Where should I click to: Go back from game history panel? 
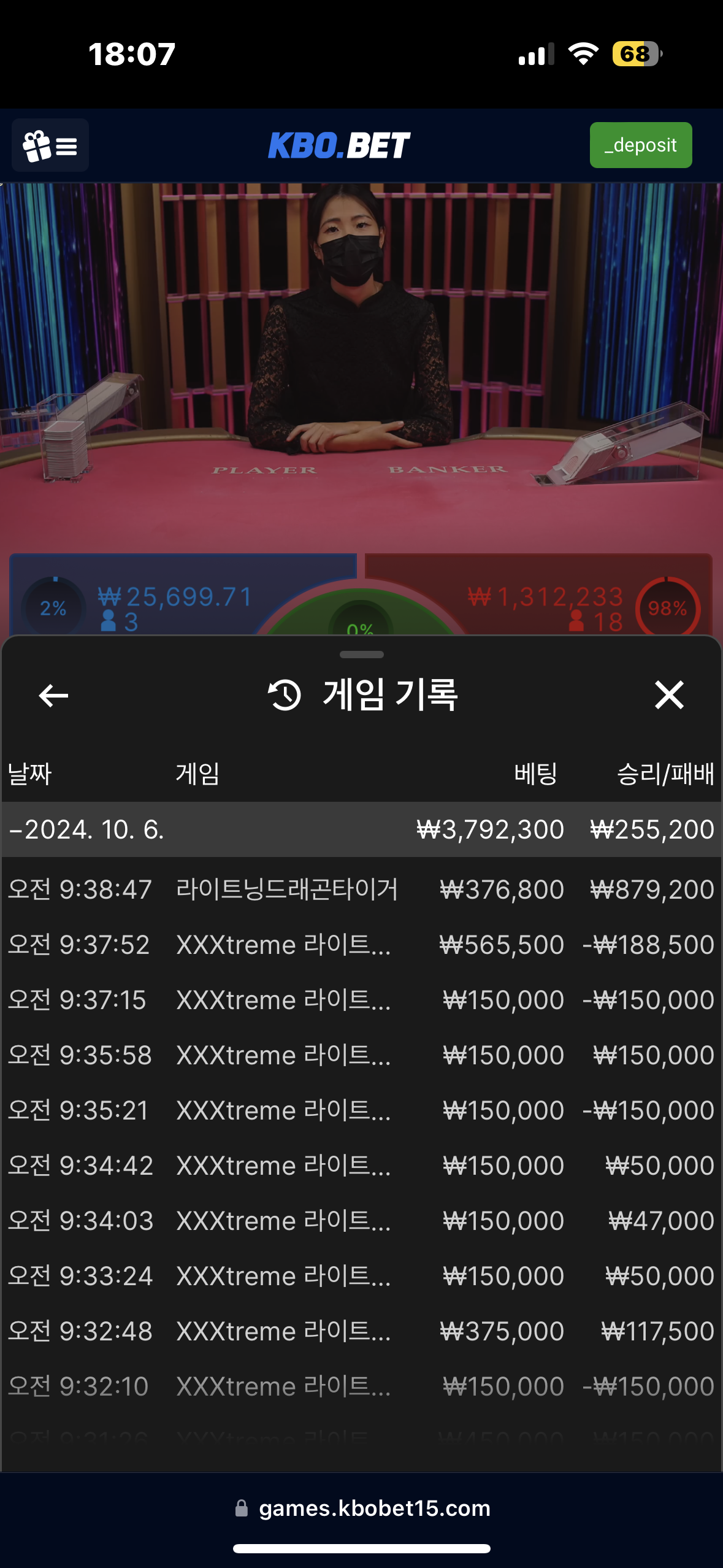pyautogui.click(x=53, y=695)
